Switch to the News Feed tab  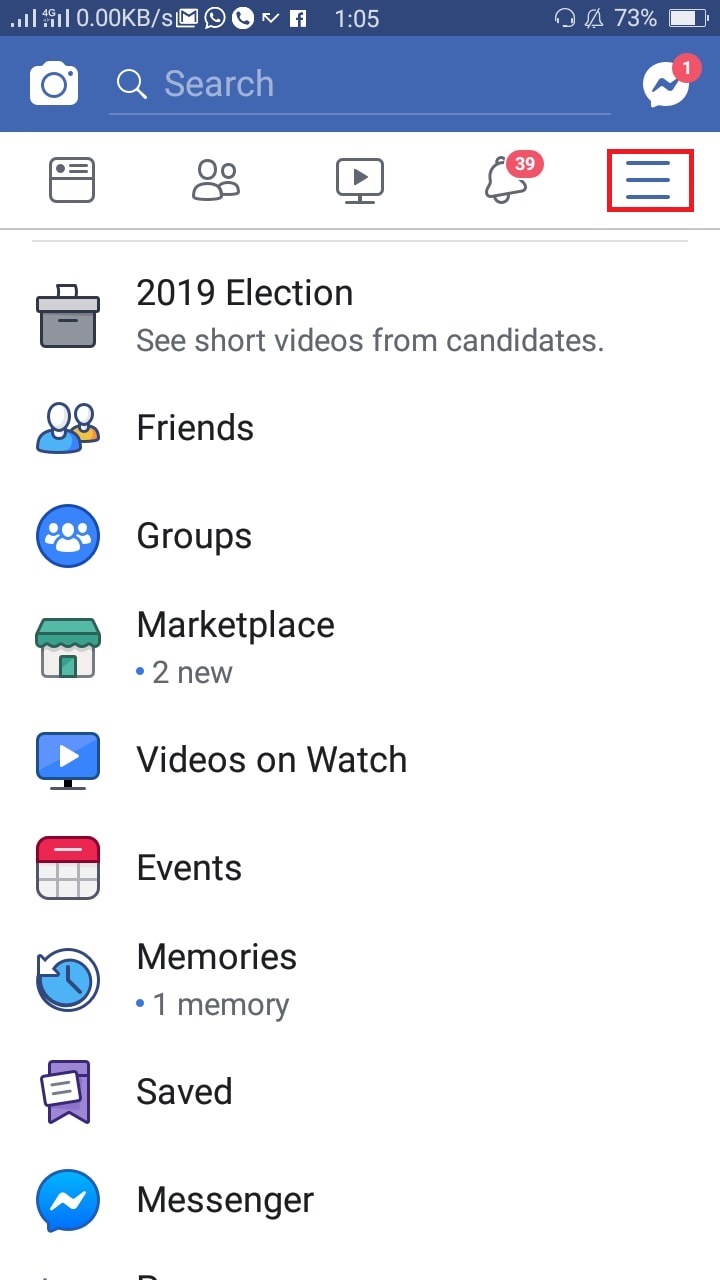click(72, 181)
